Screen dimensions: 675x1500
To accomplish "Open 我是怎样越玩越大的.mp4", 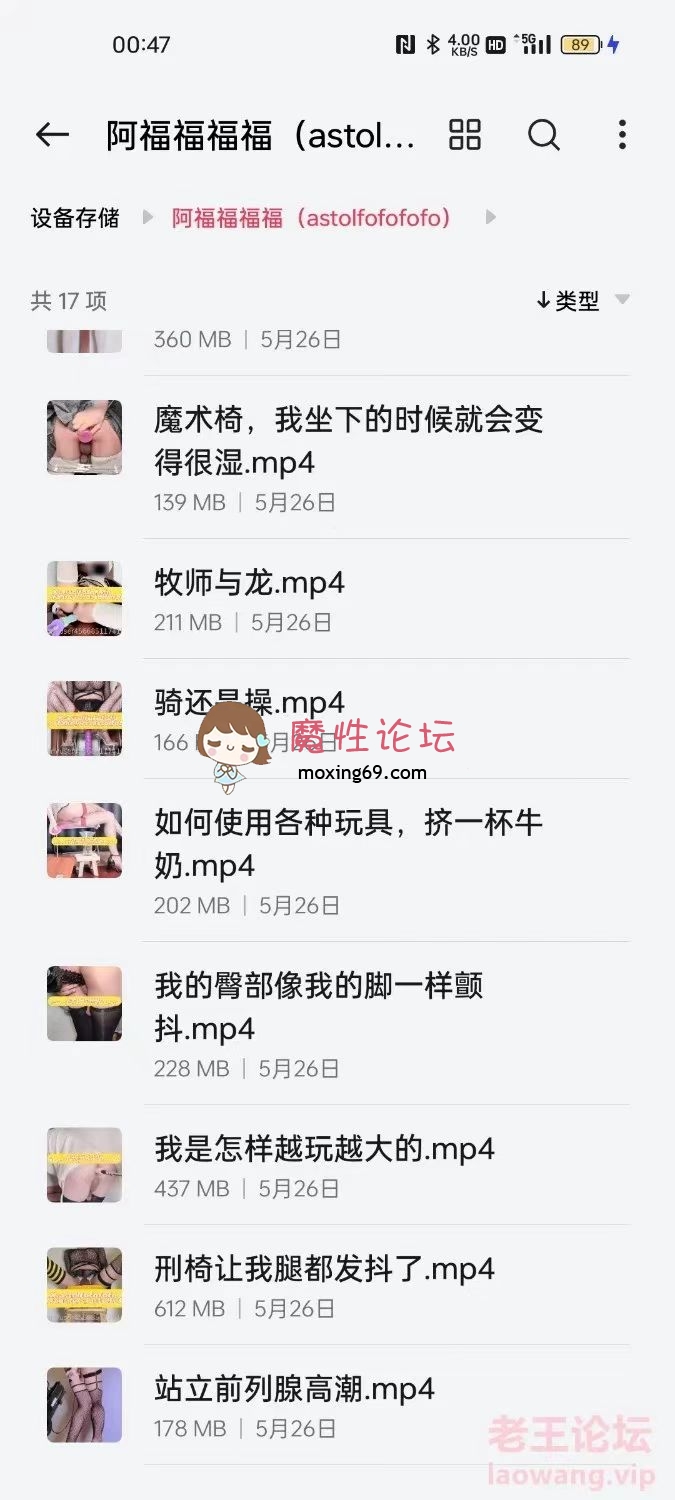I will click(x=325, y=1150).
